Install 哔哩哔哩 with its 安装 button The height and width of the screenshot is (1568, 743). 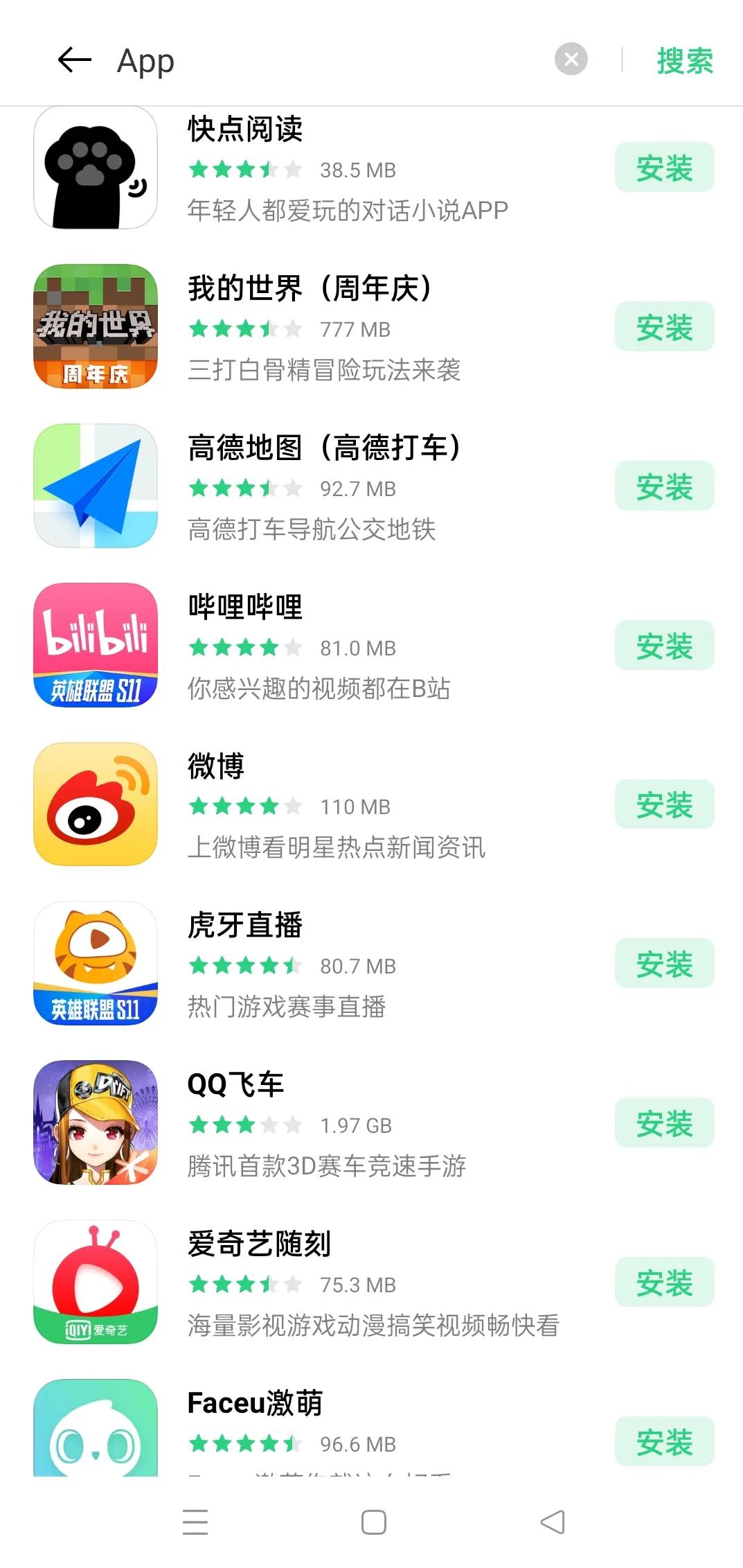tap(663, 645)
